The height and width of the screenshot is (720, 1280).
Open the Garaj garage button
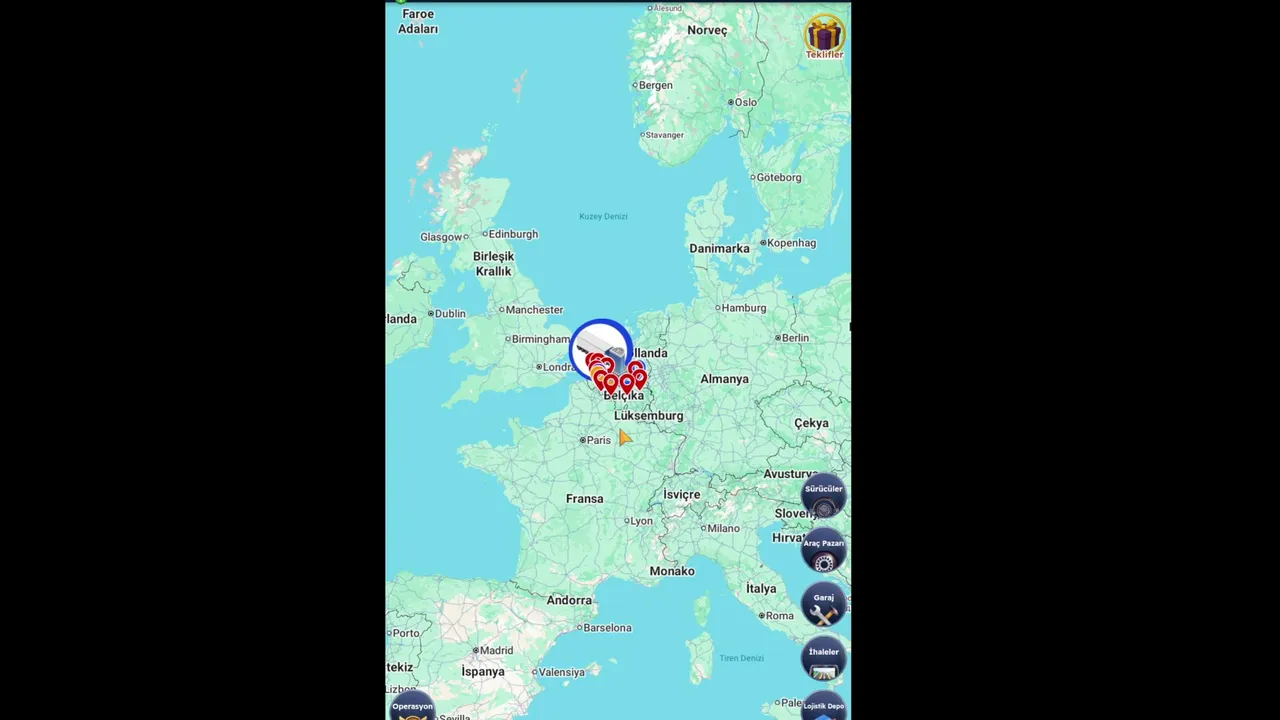(823, 606)
